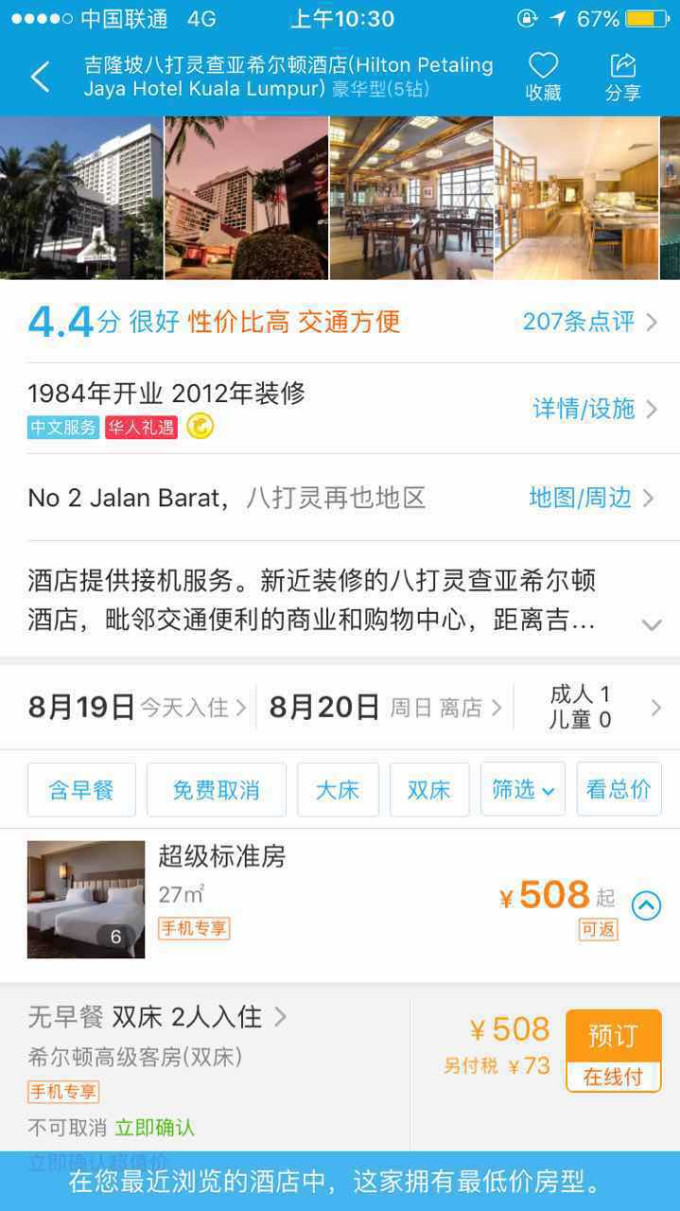Open 地图/周边 map and surroundings
This screenshot has width=680, height=1211.
pos(591,498)
